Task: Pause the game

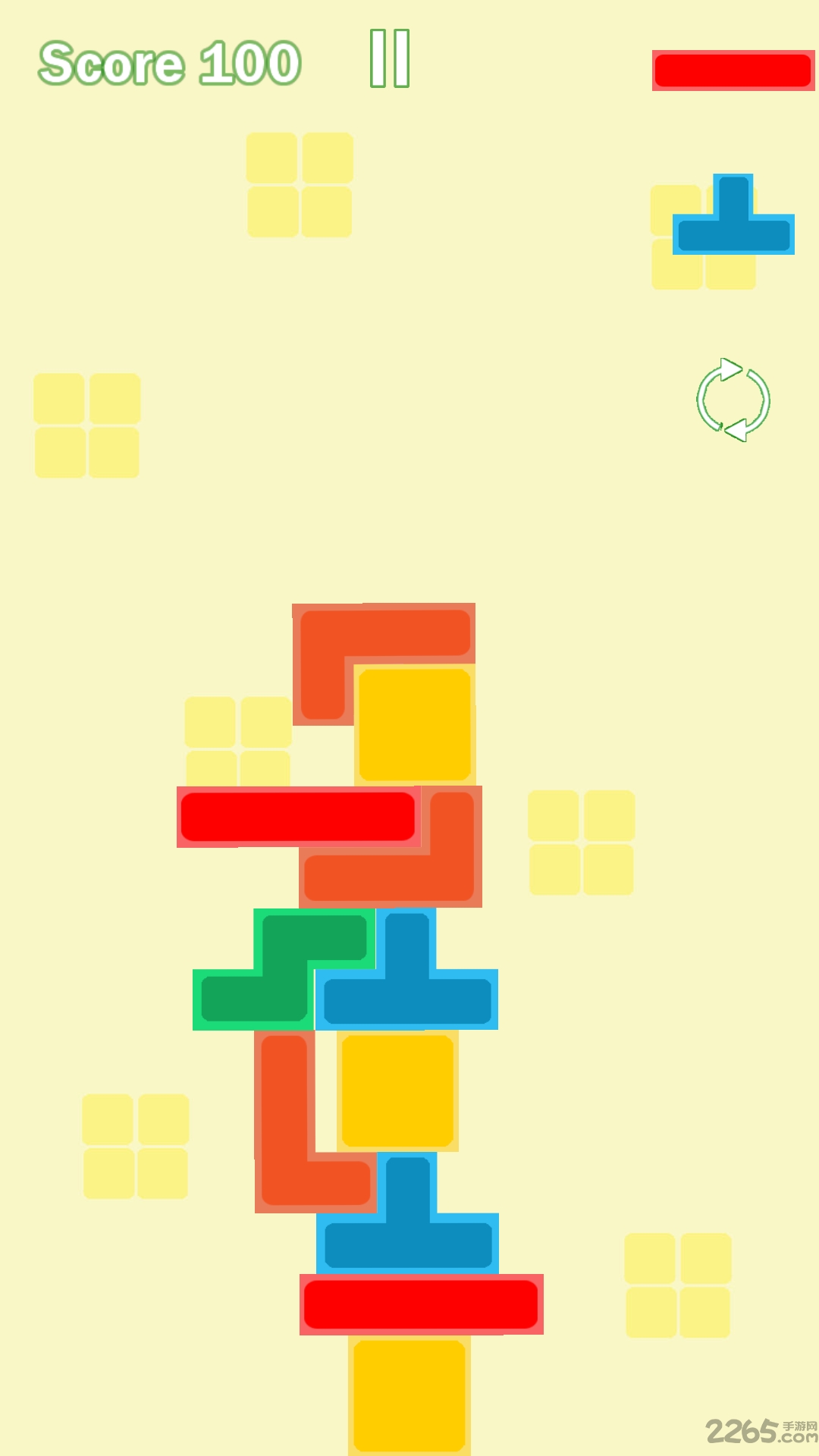Action: 390,59
